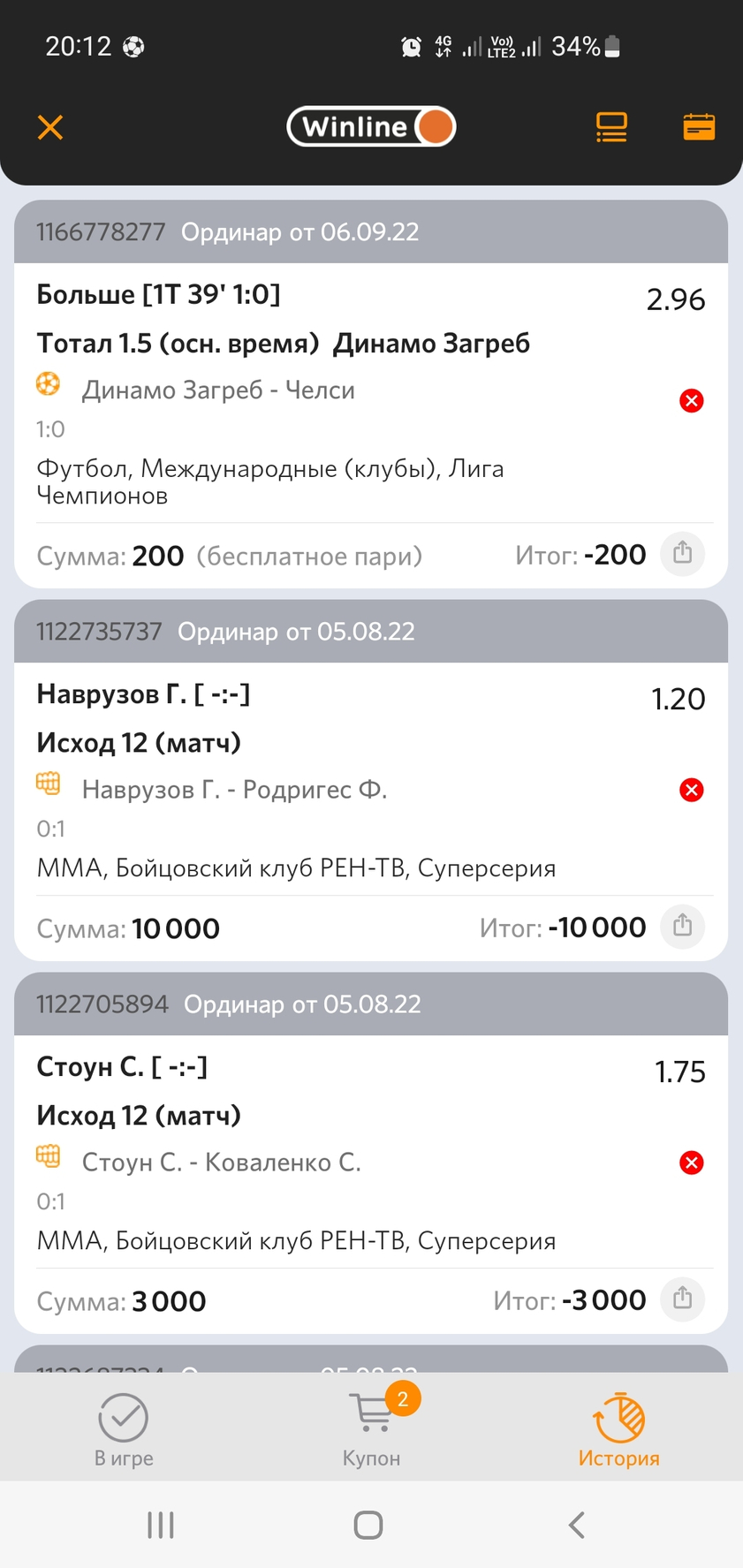Open the calendar date filter icon
Image resolution: width=743 pixels, height=1568 pixels.
699,127
